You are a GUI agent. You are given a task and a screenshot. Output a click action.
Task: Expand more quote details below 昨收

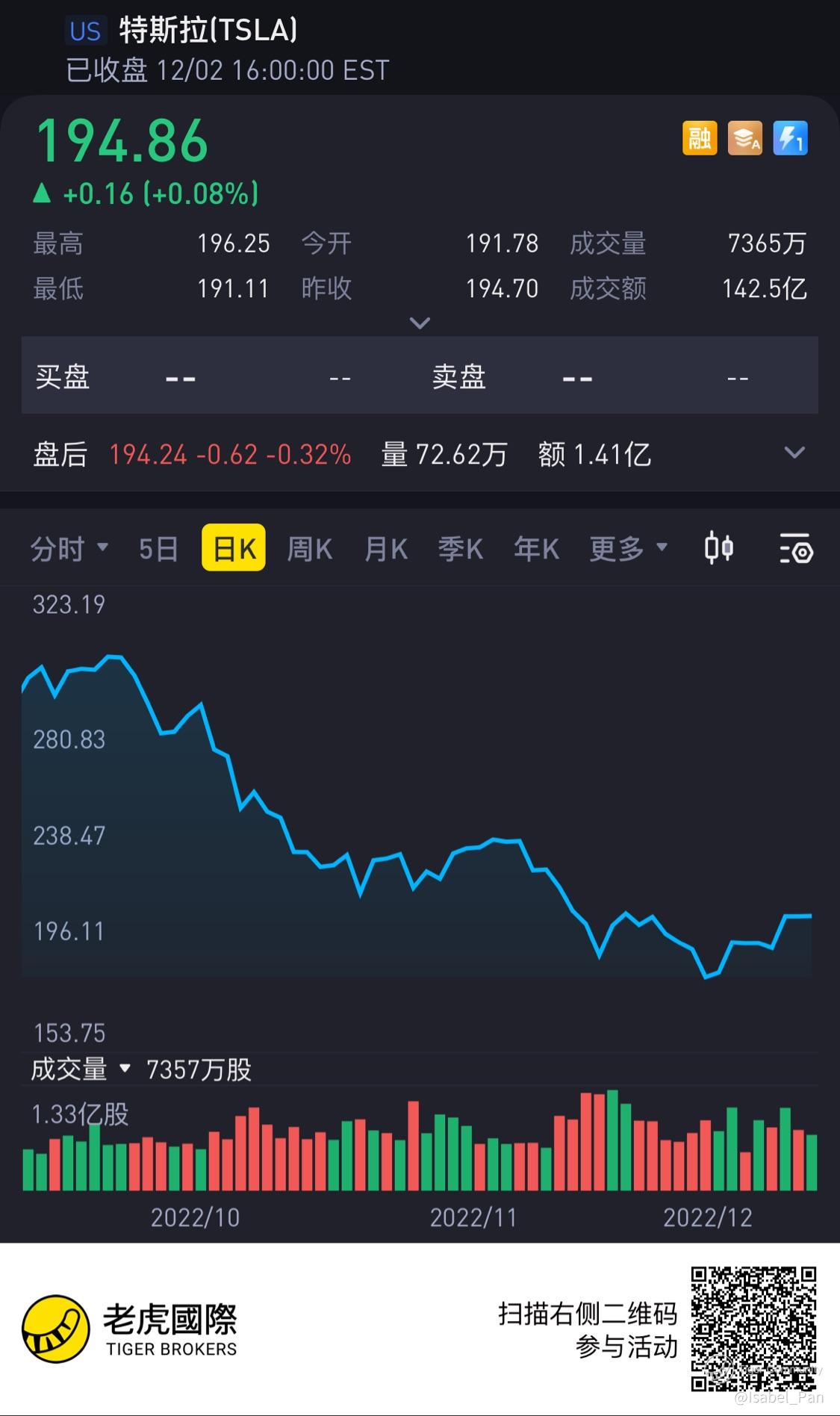pyautogui.click(x=420, y=323)
